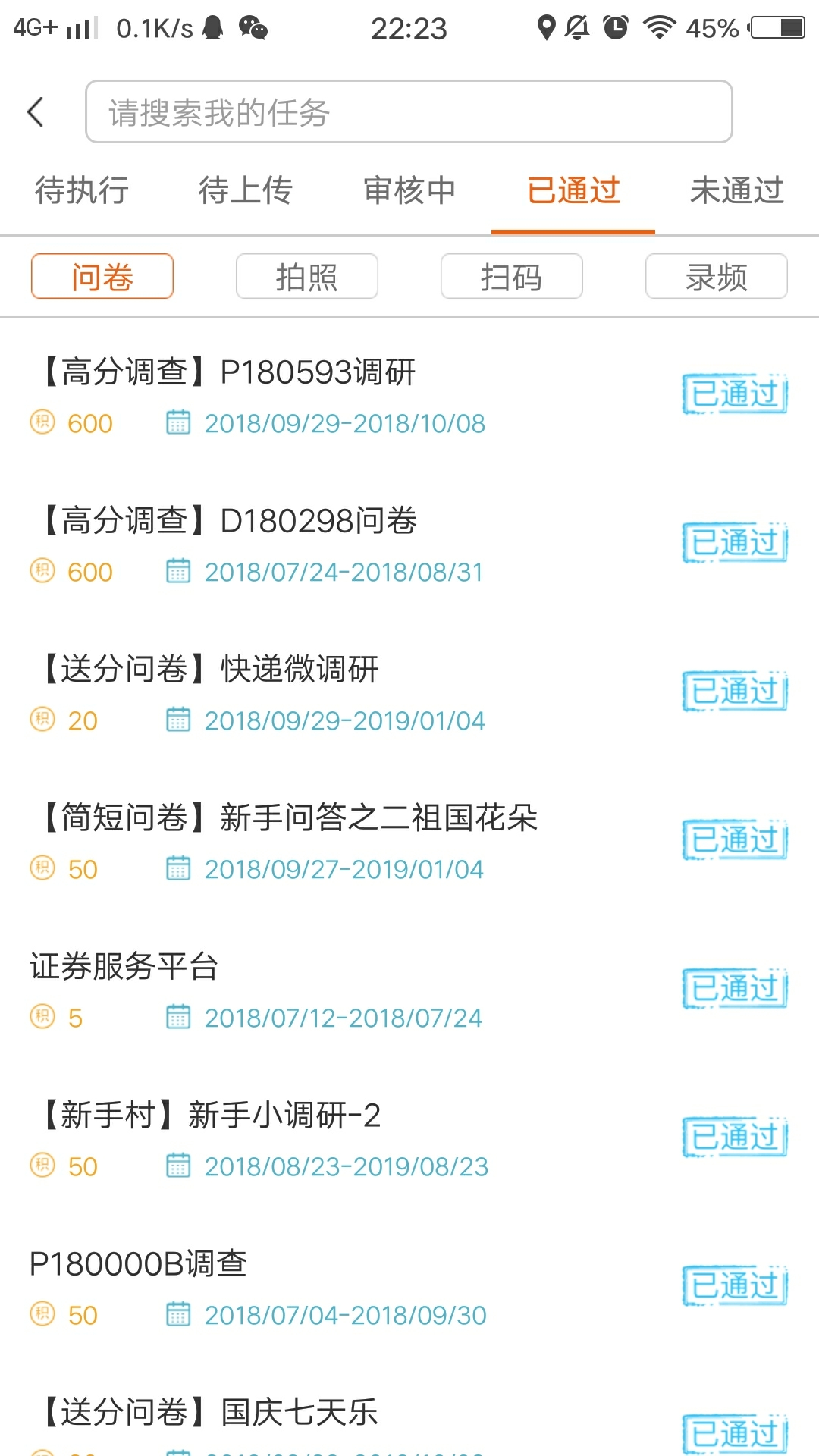Viewport: 819px width, 1456px height.
Task: Open the 快递微调研 task
Action: click(x=409, y=693)
